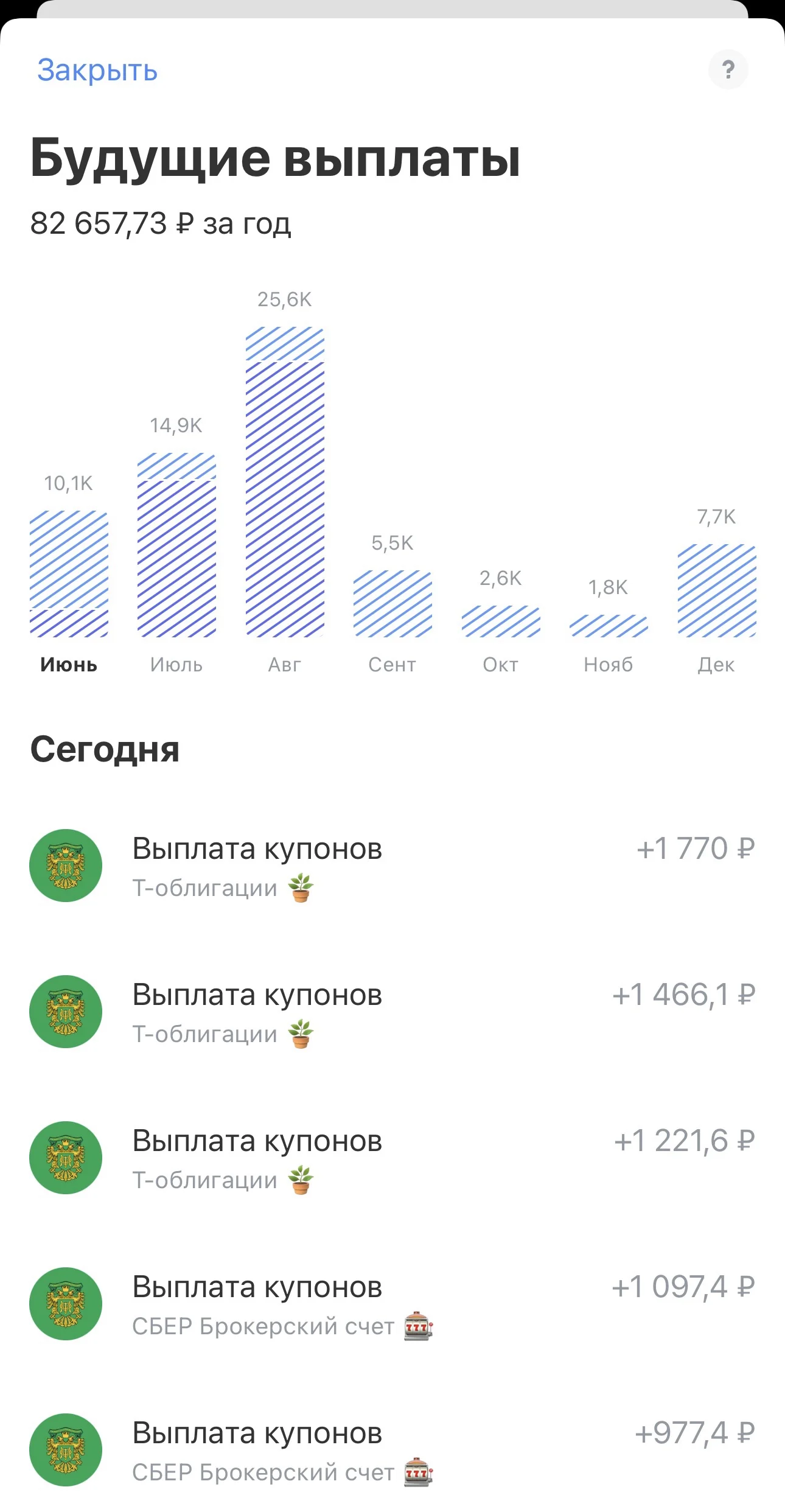This screenshot has height=1512, width=785.
Task: Select the Июль bar in the chart
Action: (x=176, y=545)
